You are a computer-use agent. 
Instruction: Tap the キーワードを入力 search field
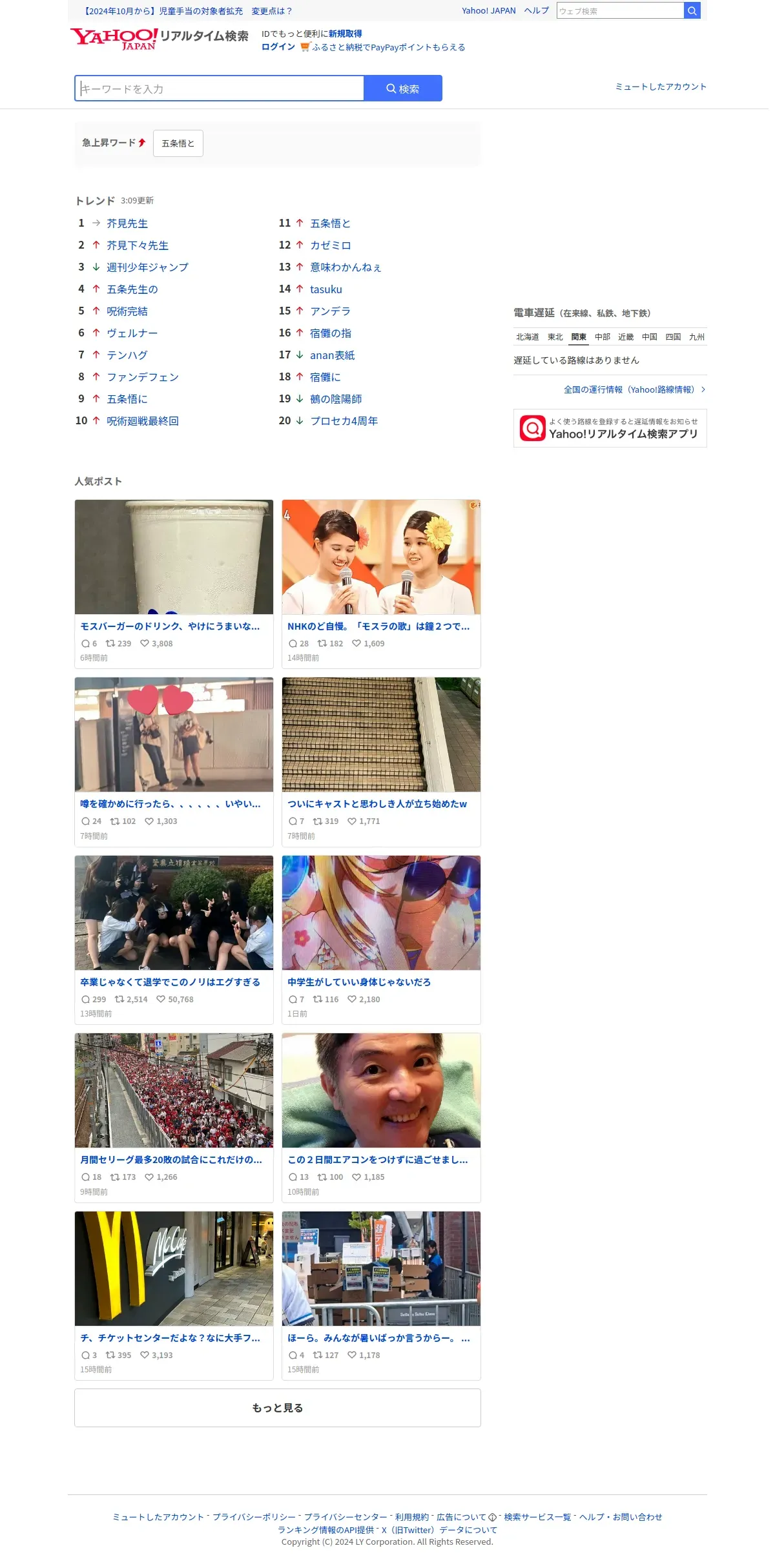[x=220, y=88]
